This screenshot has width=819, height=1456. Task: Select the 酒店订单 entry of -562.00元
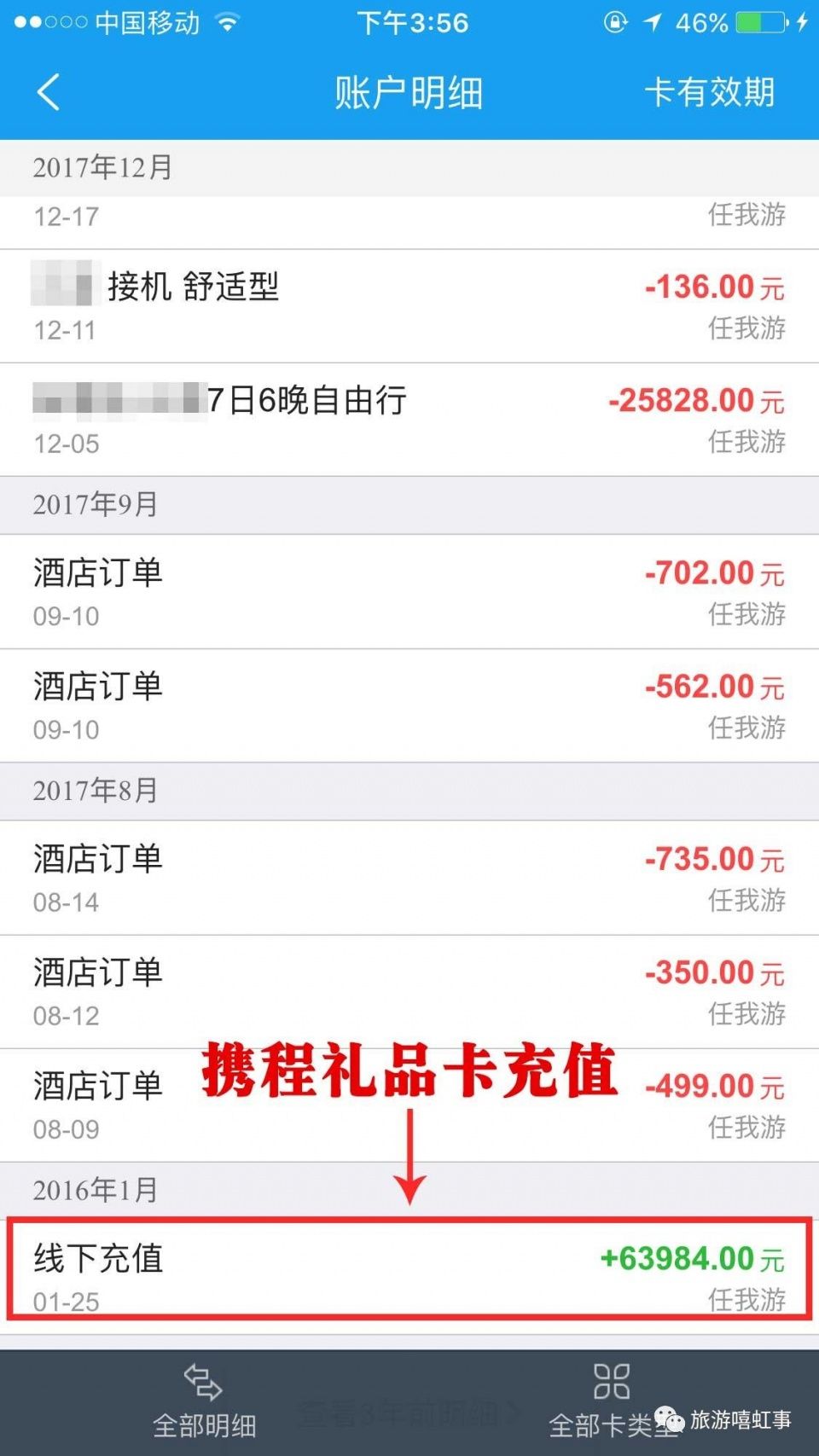pyautogui.click(x=409, y=705)
